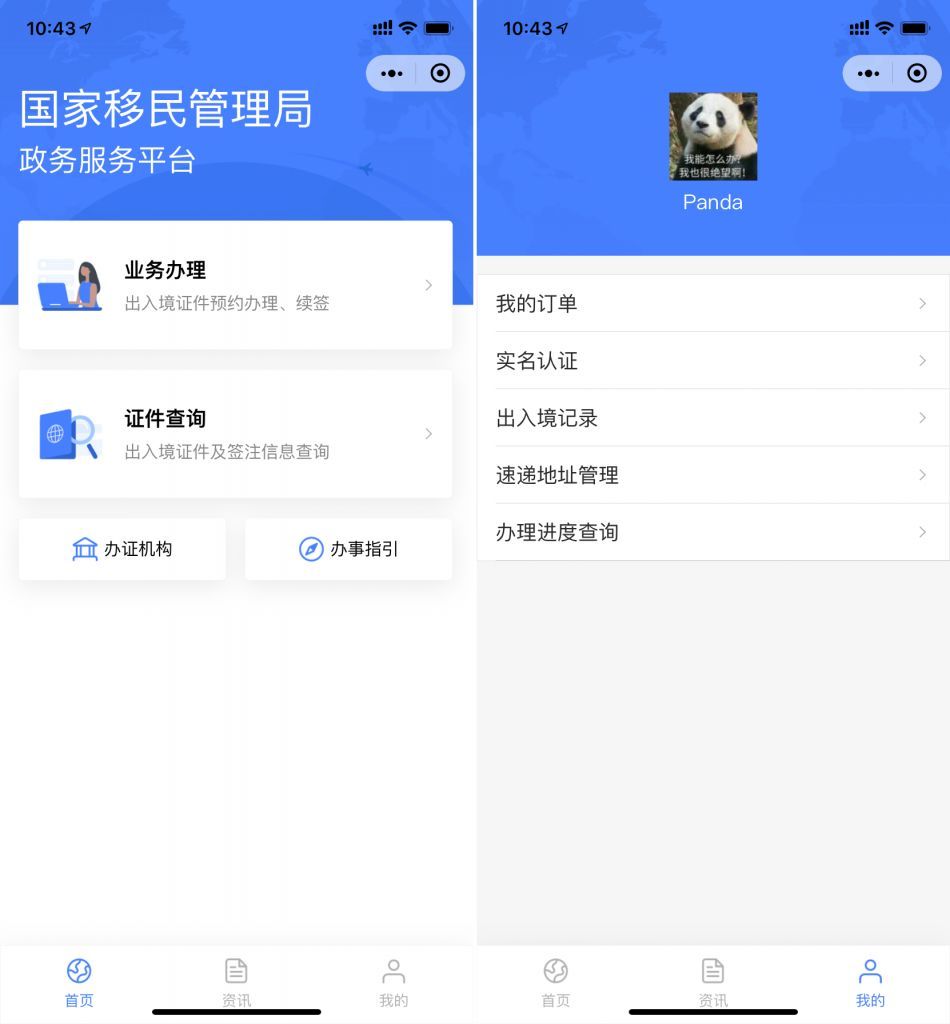This screenshot has width=950, height=1024.
Task: Open the chevron beside 我的订单
Action: pos(922,303)
